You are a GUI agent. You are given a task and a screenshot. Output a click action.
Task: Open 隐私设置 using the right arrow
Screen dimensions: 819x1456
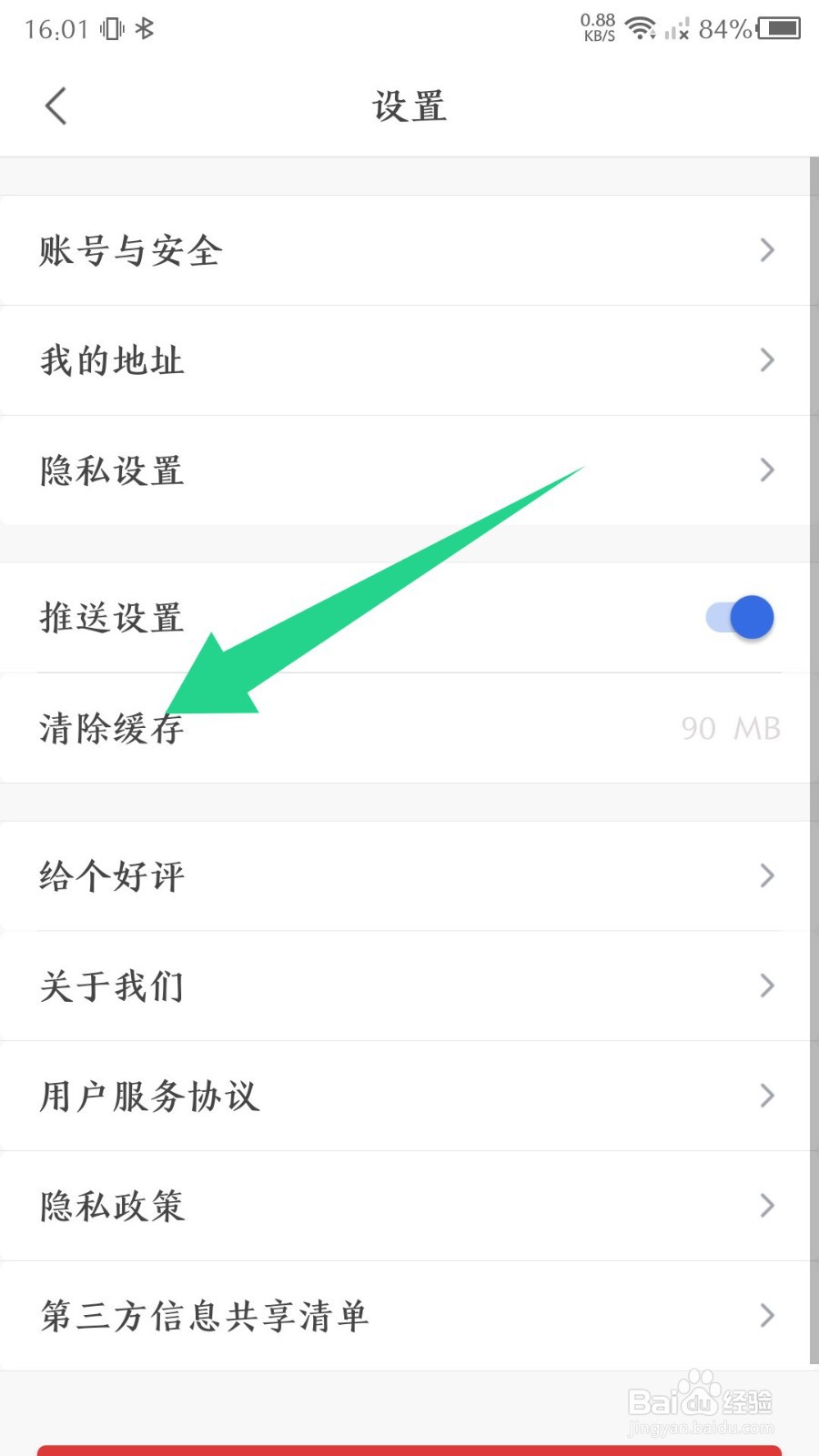[x=767, y=470]
